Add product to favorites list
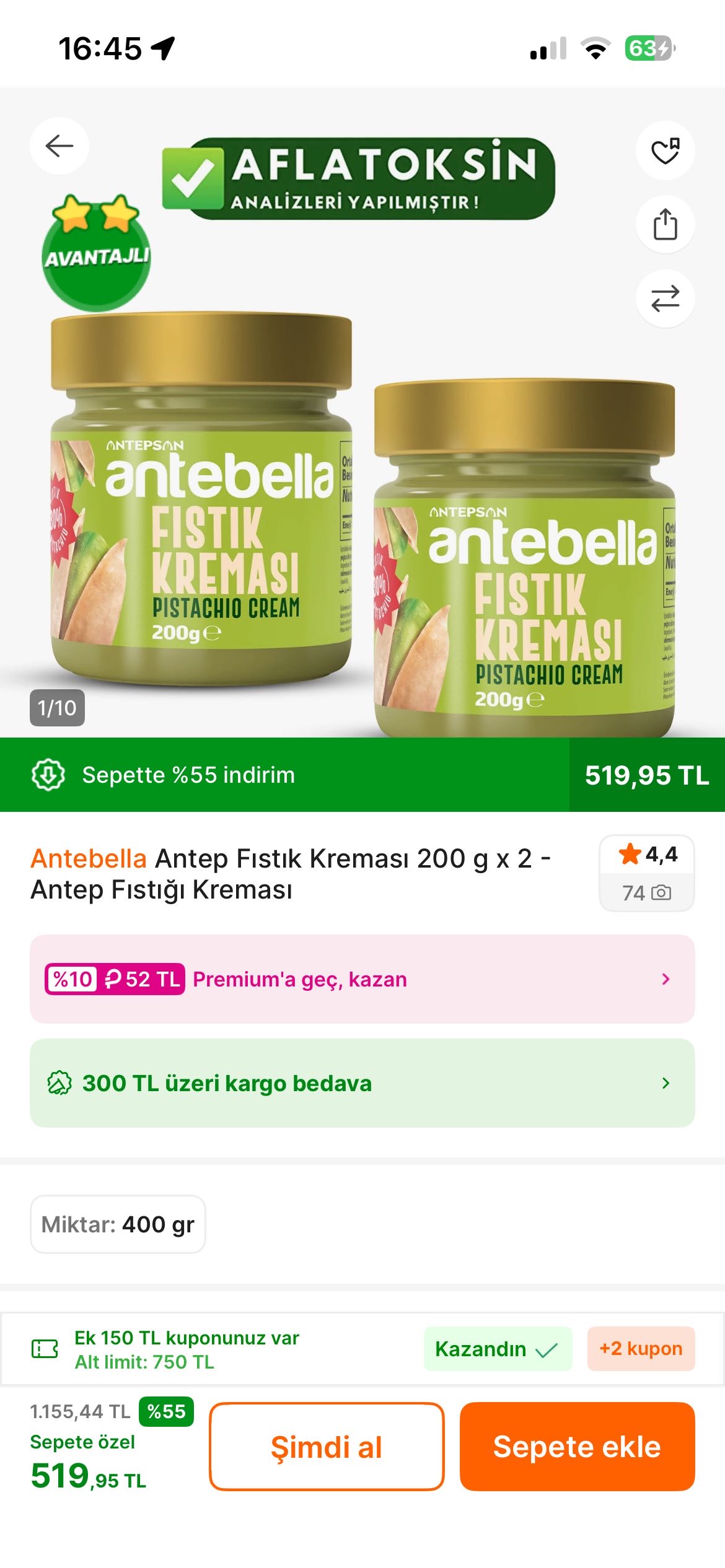Screen dimensions: 725x1568 coord(665,150)
